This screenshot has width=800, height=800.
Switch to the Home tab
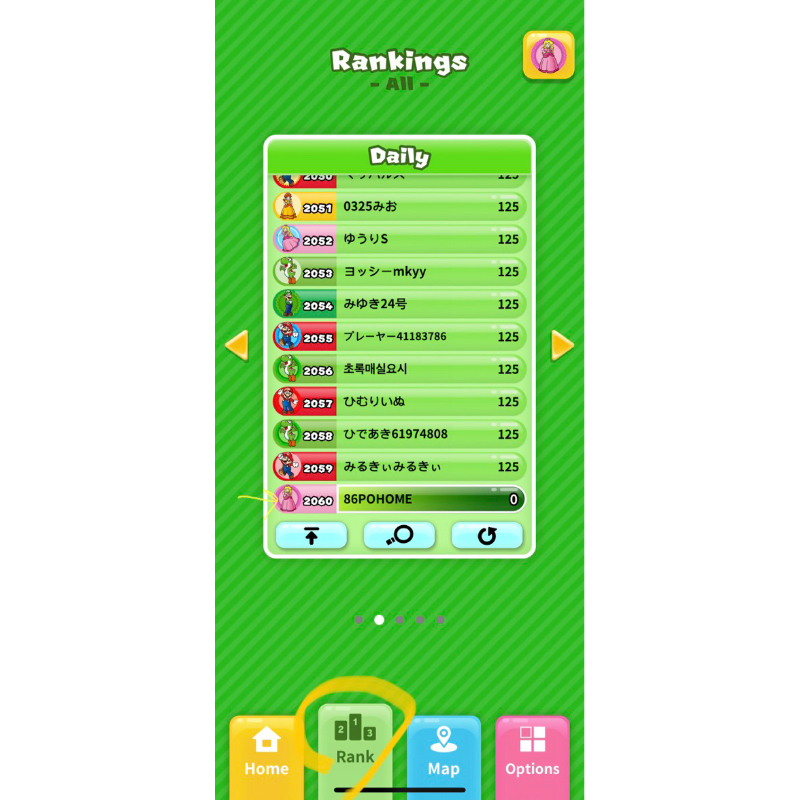tap(266, 755)
